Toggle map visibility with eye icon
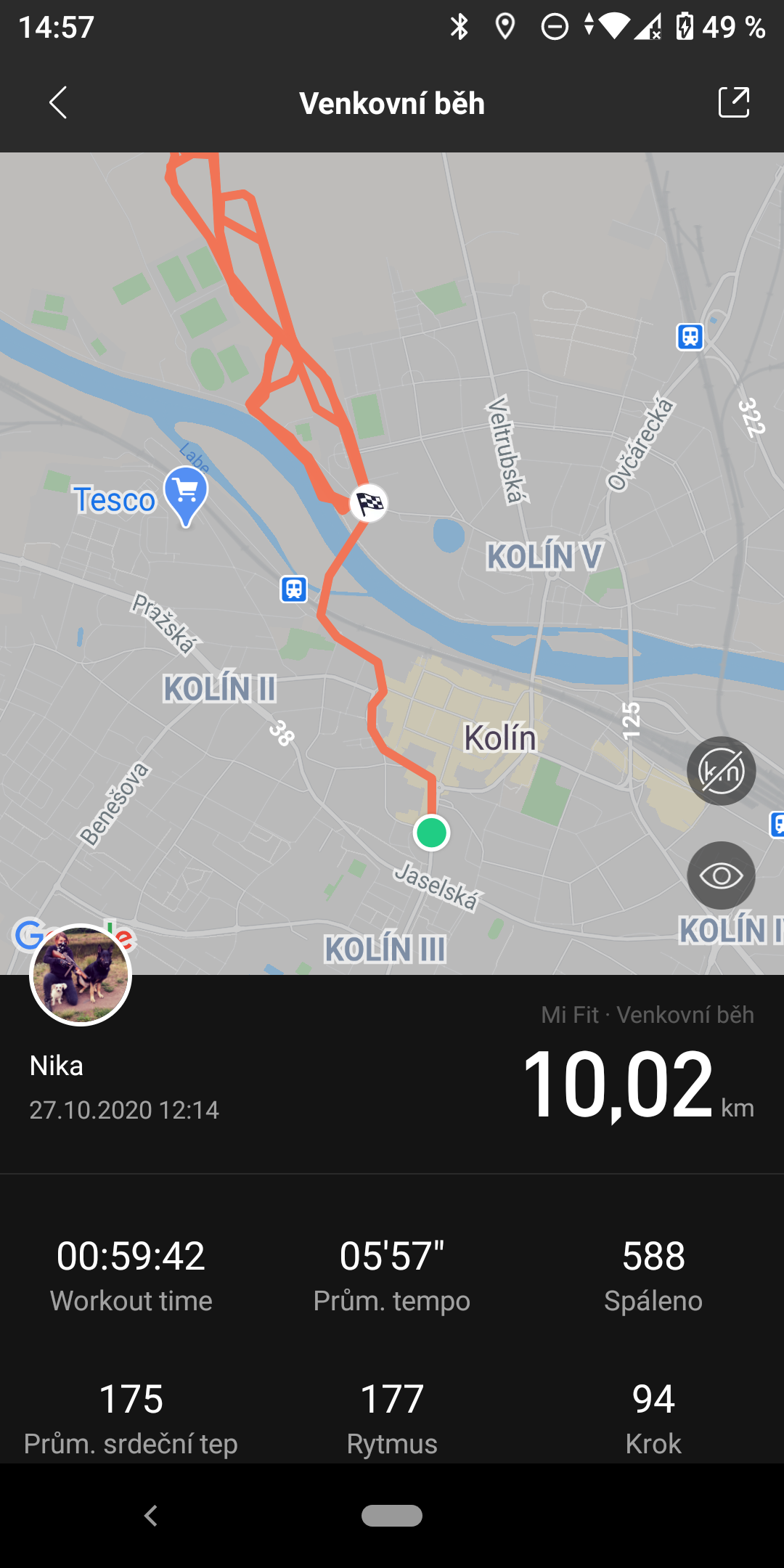784x1568 pixels. [721, 875]
